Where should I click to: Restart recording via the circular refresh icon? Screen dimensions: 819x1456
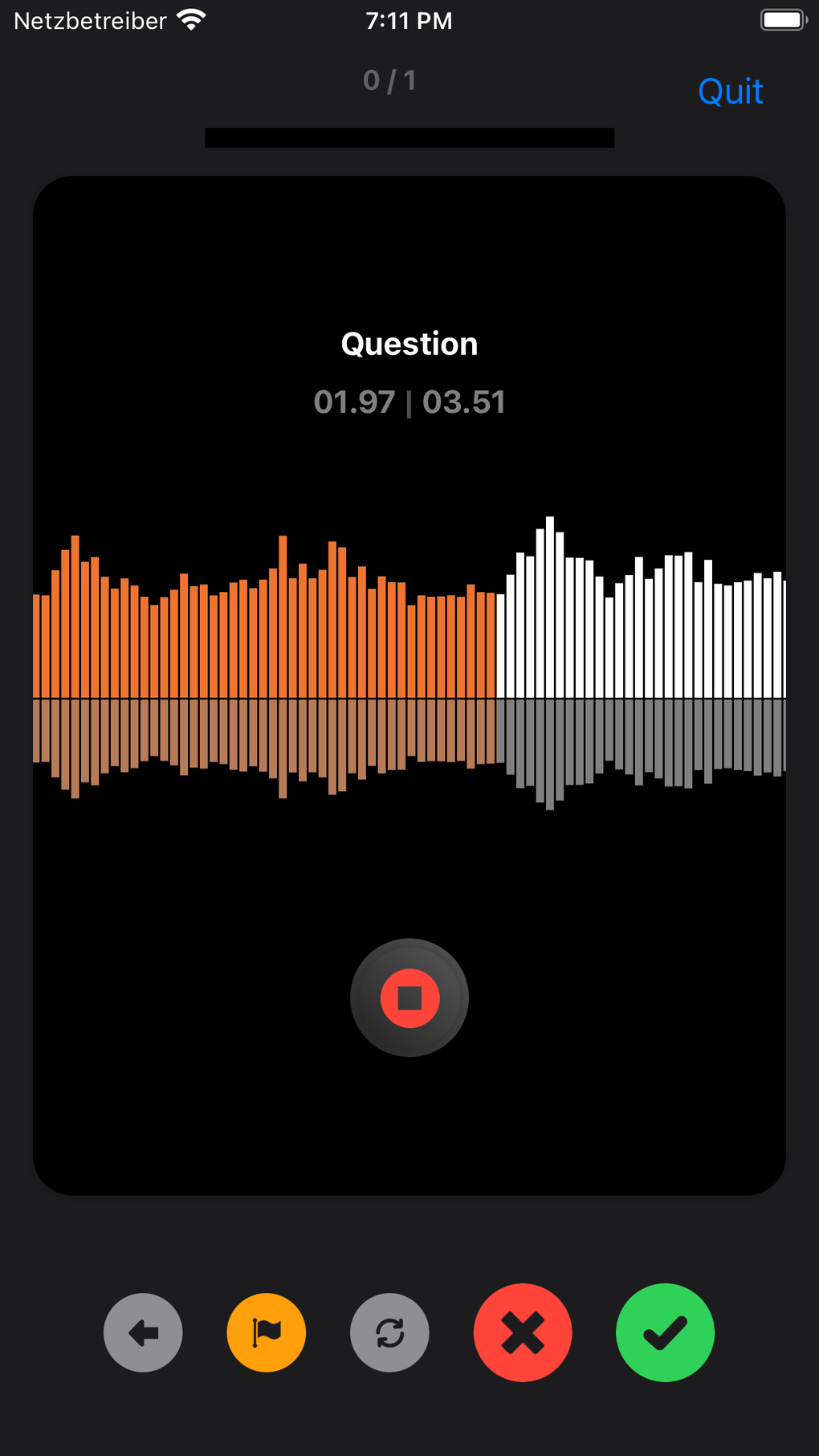click(389, 1332)
